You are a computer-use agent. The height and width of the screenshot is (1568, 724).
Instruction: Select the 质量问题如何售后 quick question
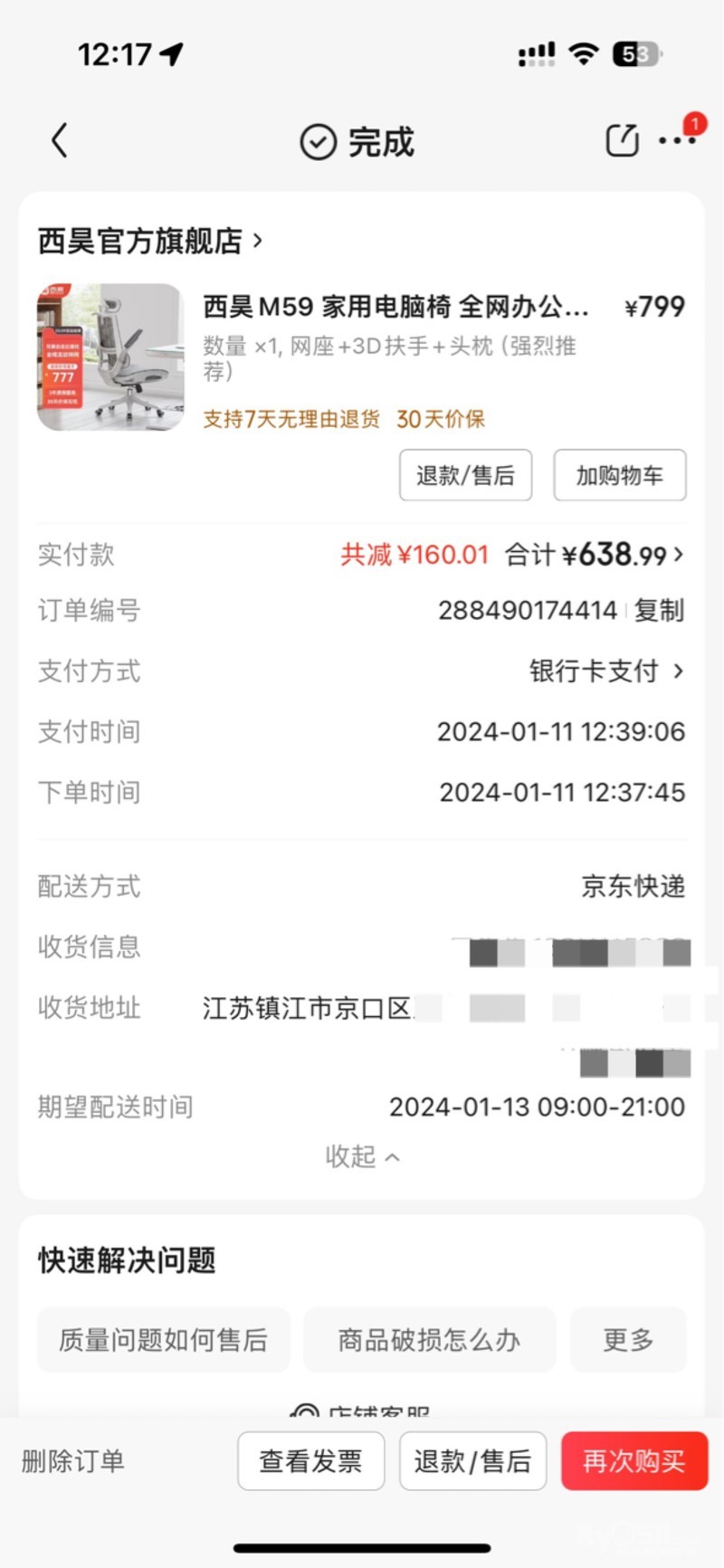pos(163,1340)
